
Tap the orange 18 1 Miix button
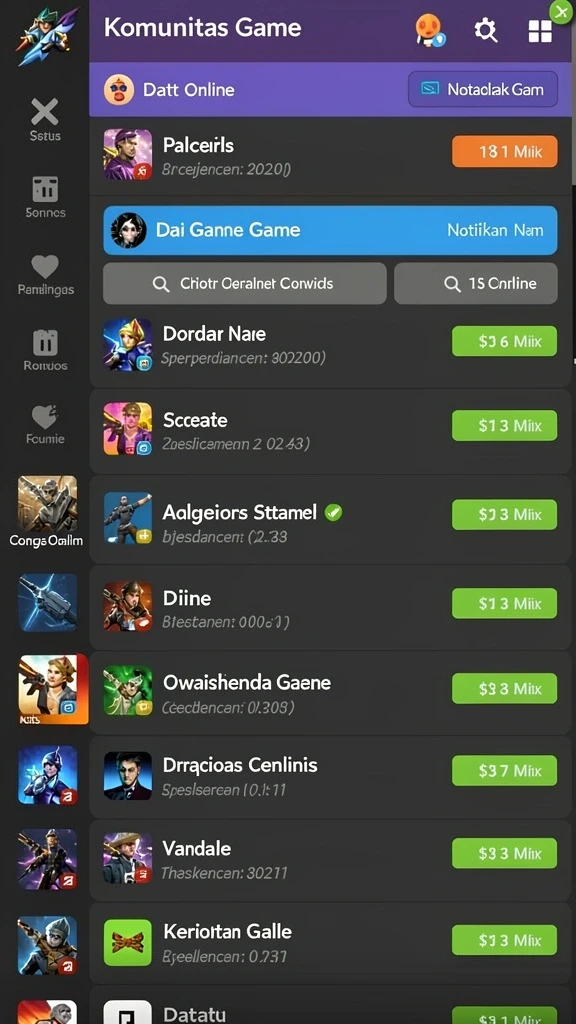pos(505,152)
